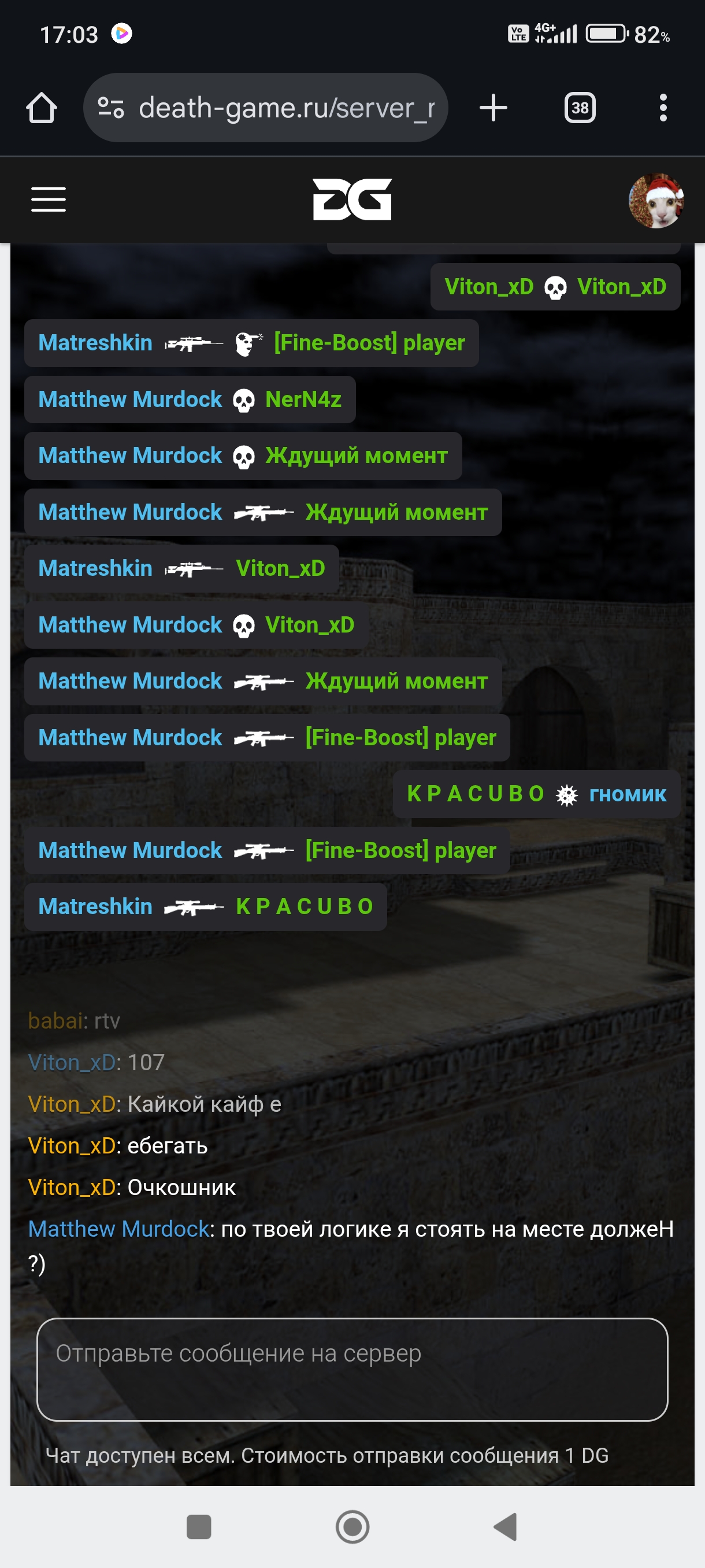Open the browser overflow menu
The width and height of the screenshot is (705, 1568).
[x=662, y=108]
